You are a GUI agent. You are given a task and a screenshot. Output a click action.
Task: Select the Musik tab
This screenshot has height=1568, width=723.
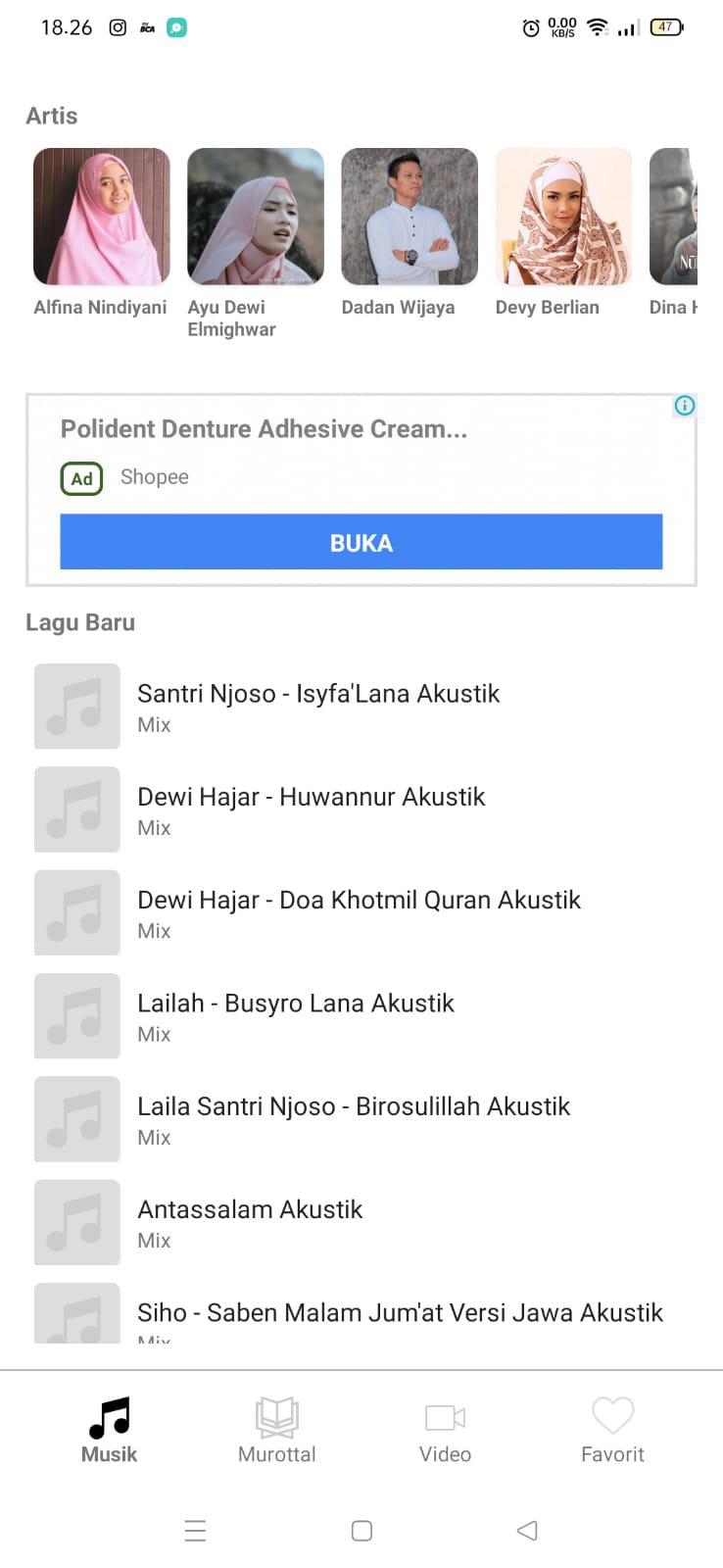click(110, 1431)
